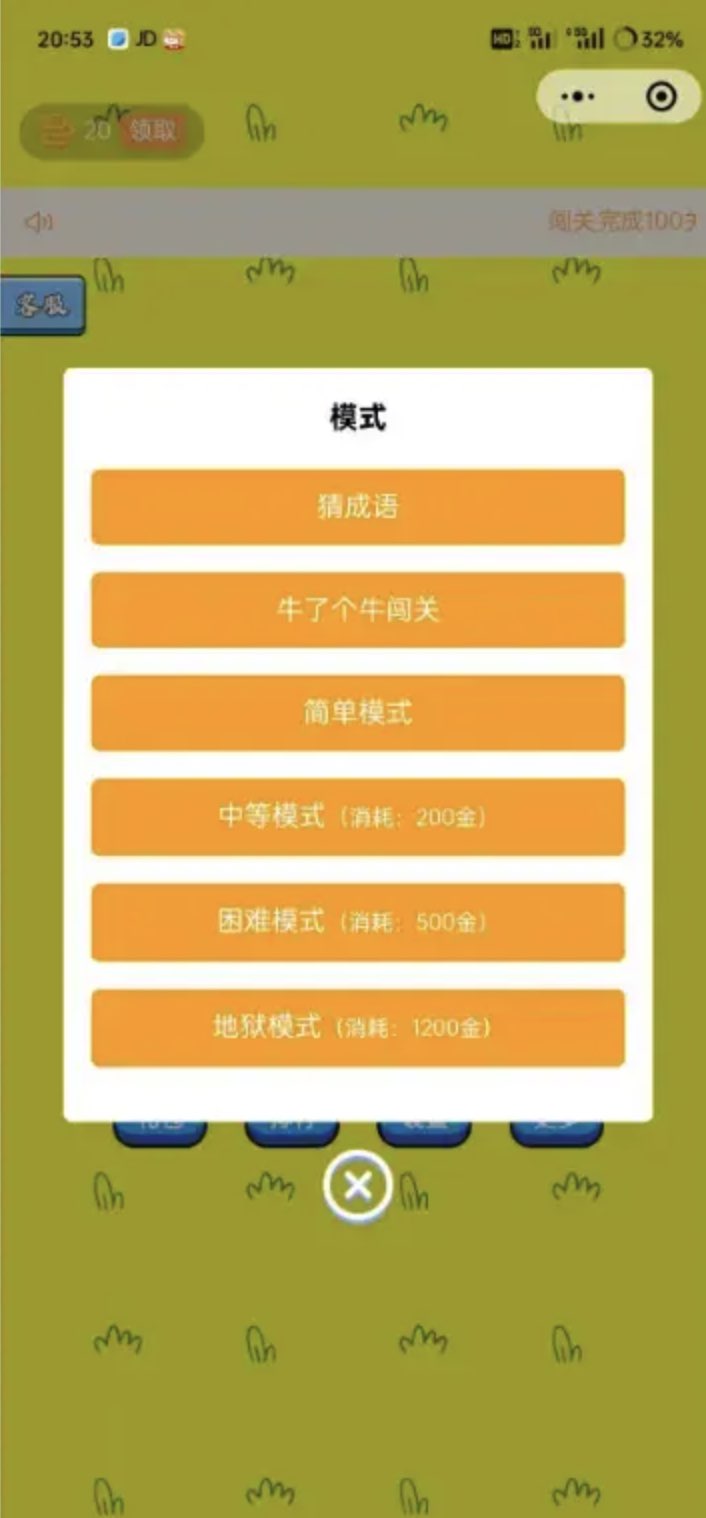The width and height of the screenshot is (706, 1518).
Task: Enter 地狱模式 costing 1200 gold
Action: 357,1027
